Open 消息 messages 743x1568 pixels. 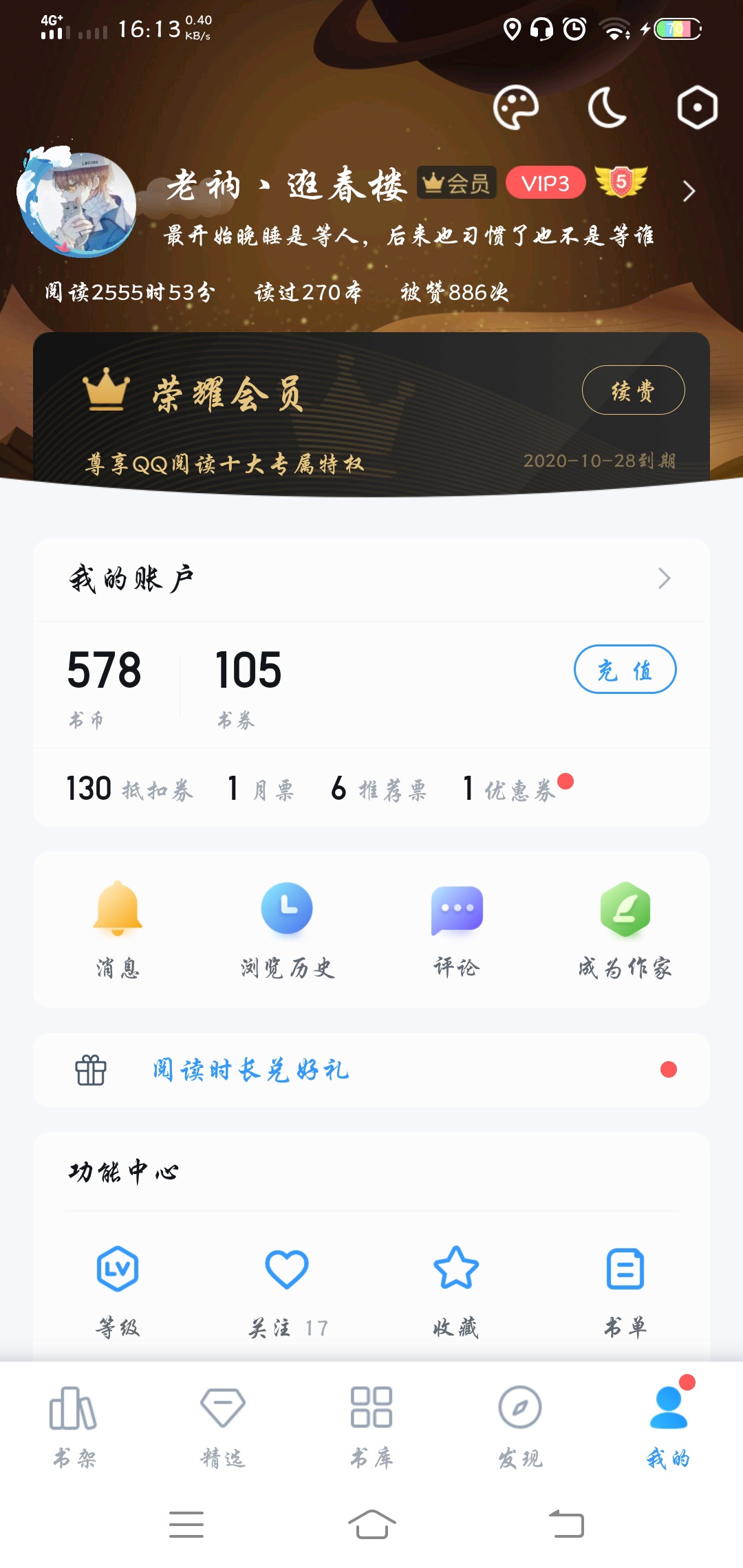(118, 930)
